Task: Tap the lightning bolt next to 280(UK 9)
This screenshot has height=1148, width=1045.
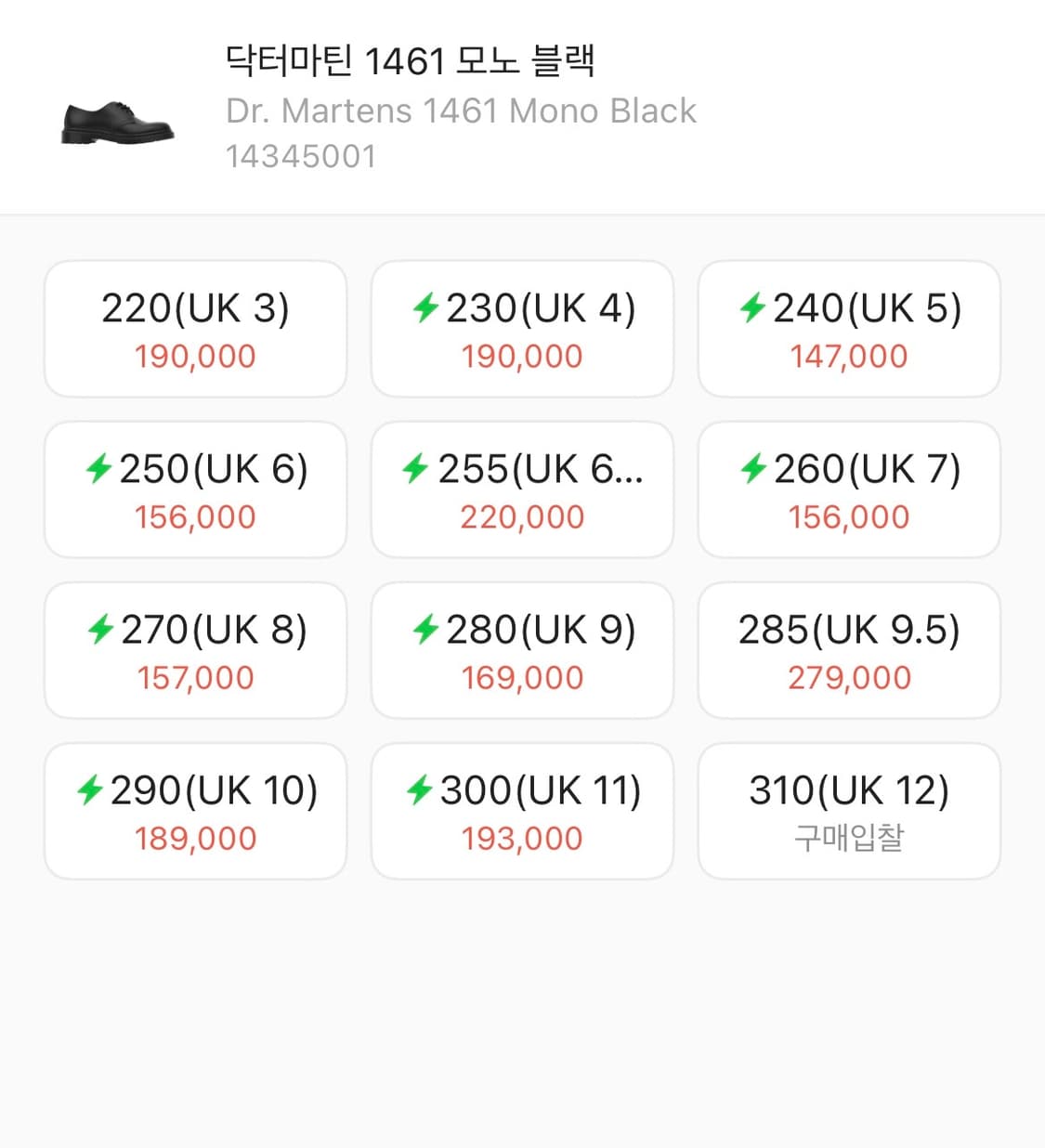Action: [426, 628]
